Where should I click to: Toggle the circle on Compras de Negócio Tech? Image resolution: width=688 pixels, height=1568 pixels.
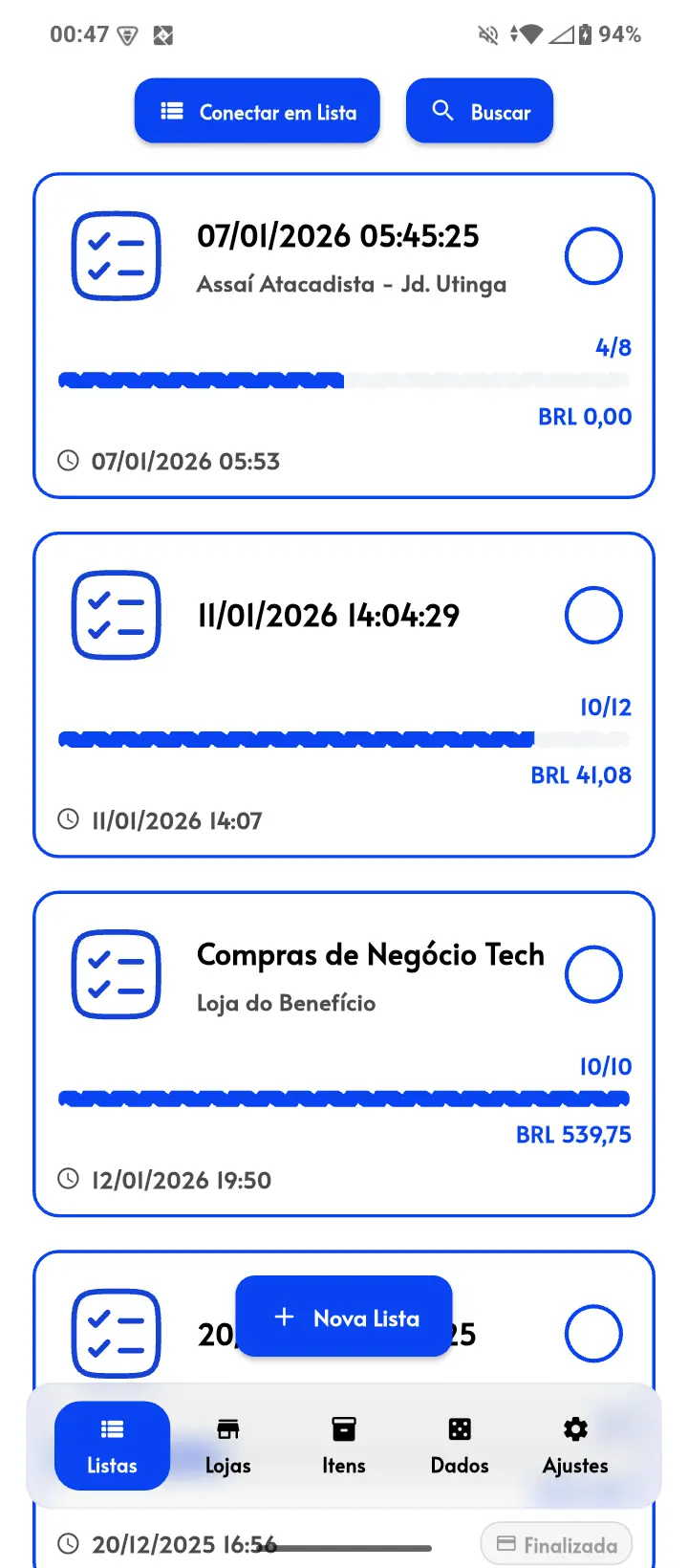[593, 974]
